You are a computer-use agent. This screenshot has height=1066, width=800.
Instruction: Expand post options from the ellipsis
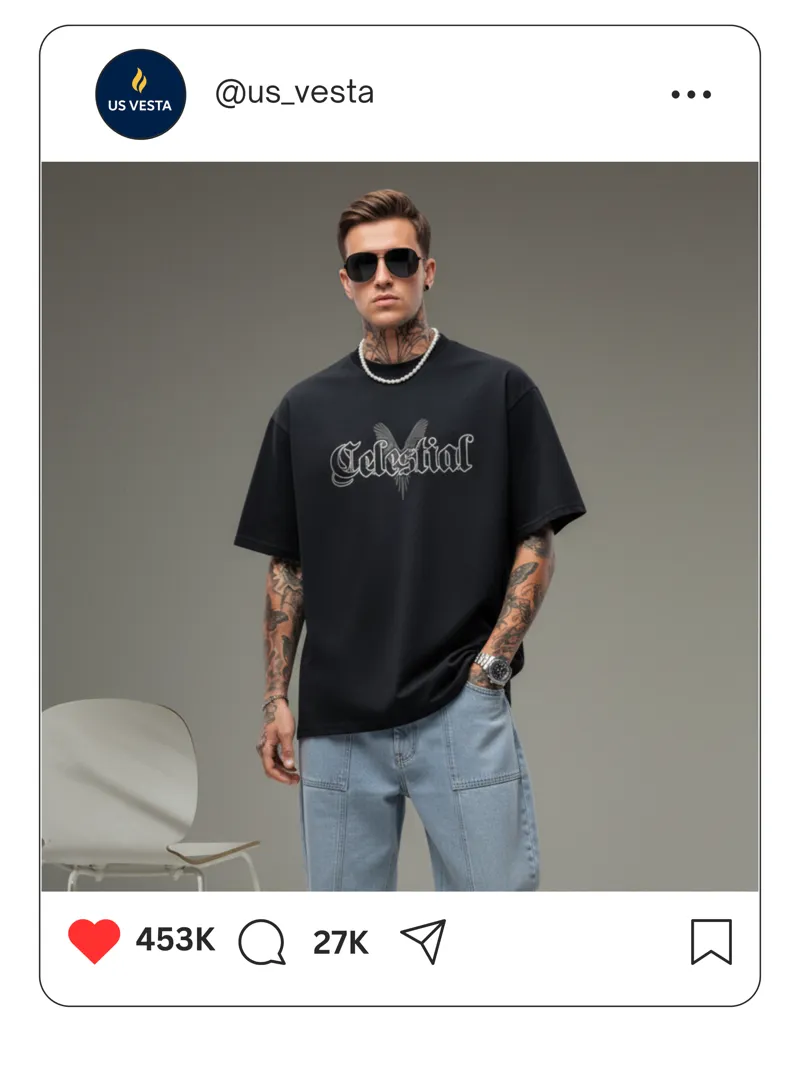tap(691, 95)
